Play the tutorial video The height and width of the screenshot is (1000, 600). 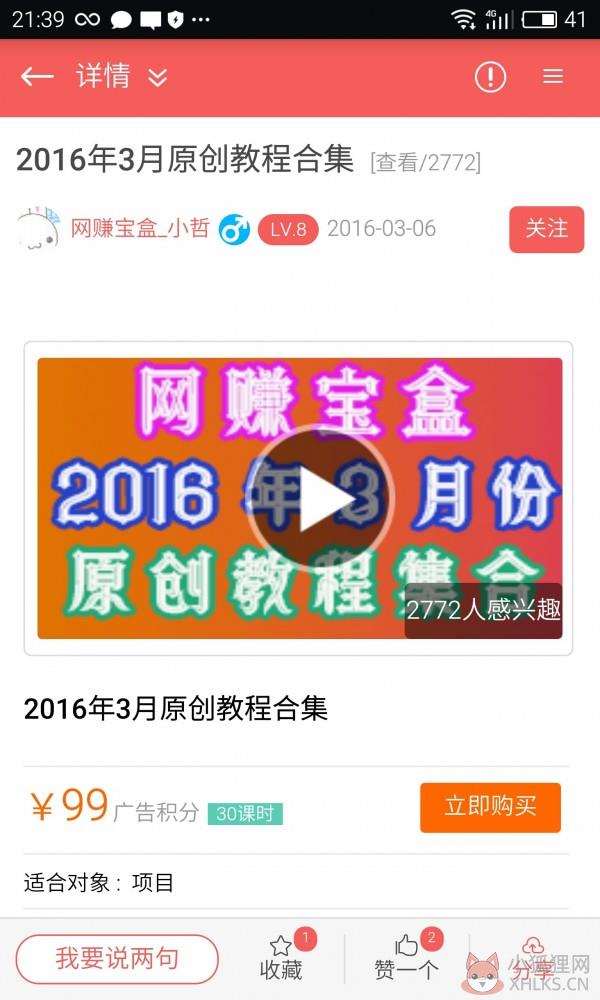point(321,498)
